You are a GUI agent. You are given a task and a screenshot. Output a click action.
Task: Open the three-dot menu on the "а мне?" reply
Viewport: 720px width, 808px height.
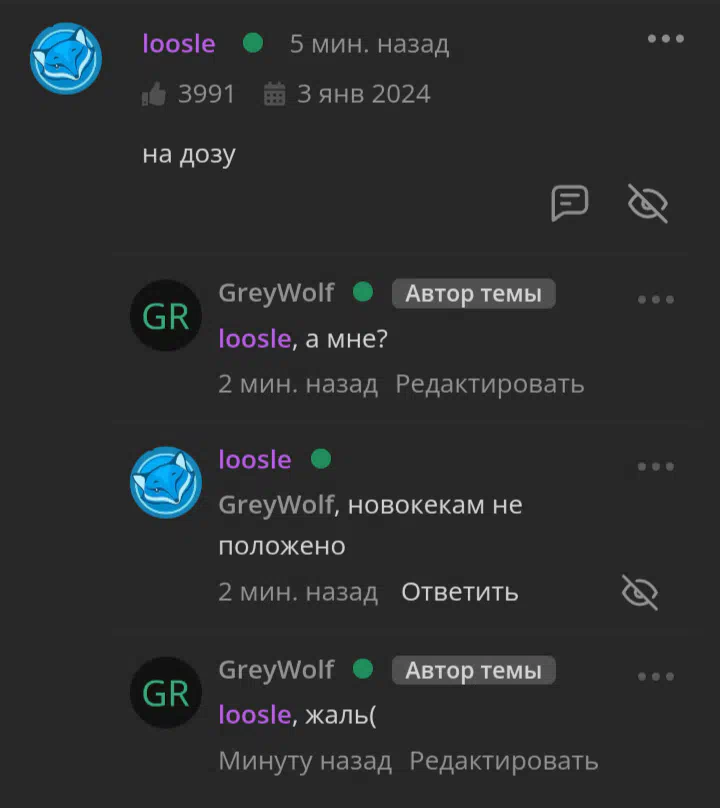coord(656,299)
